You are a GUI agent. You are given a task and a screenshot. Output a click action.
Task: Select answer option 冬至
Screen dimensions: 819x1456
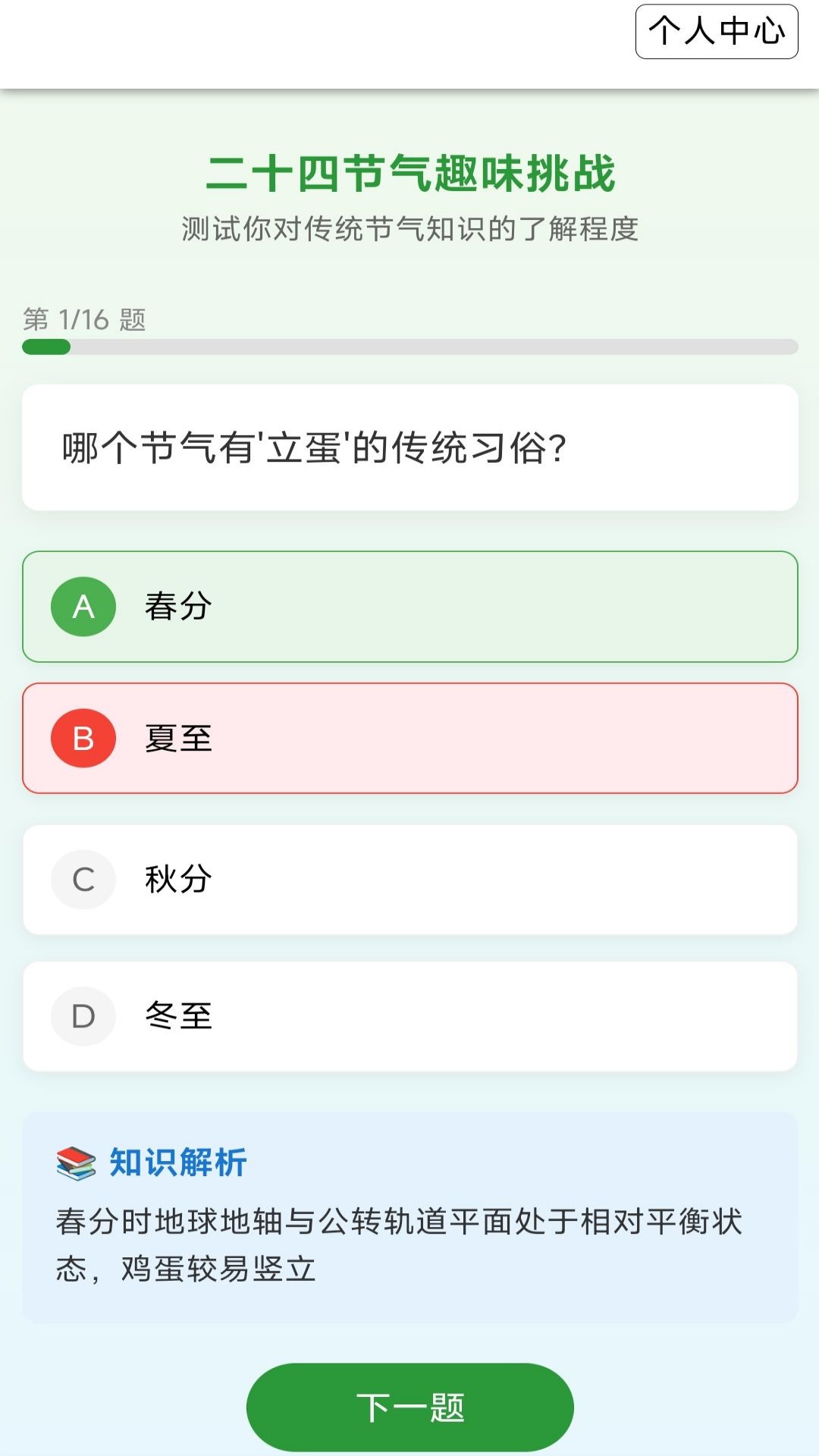[x=409, y=1017]
